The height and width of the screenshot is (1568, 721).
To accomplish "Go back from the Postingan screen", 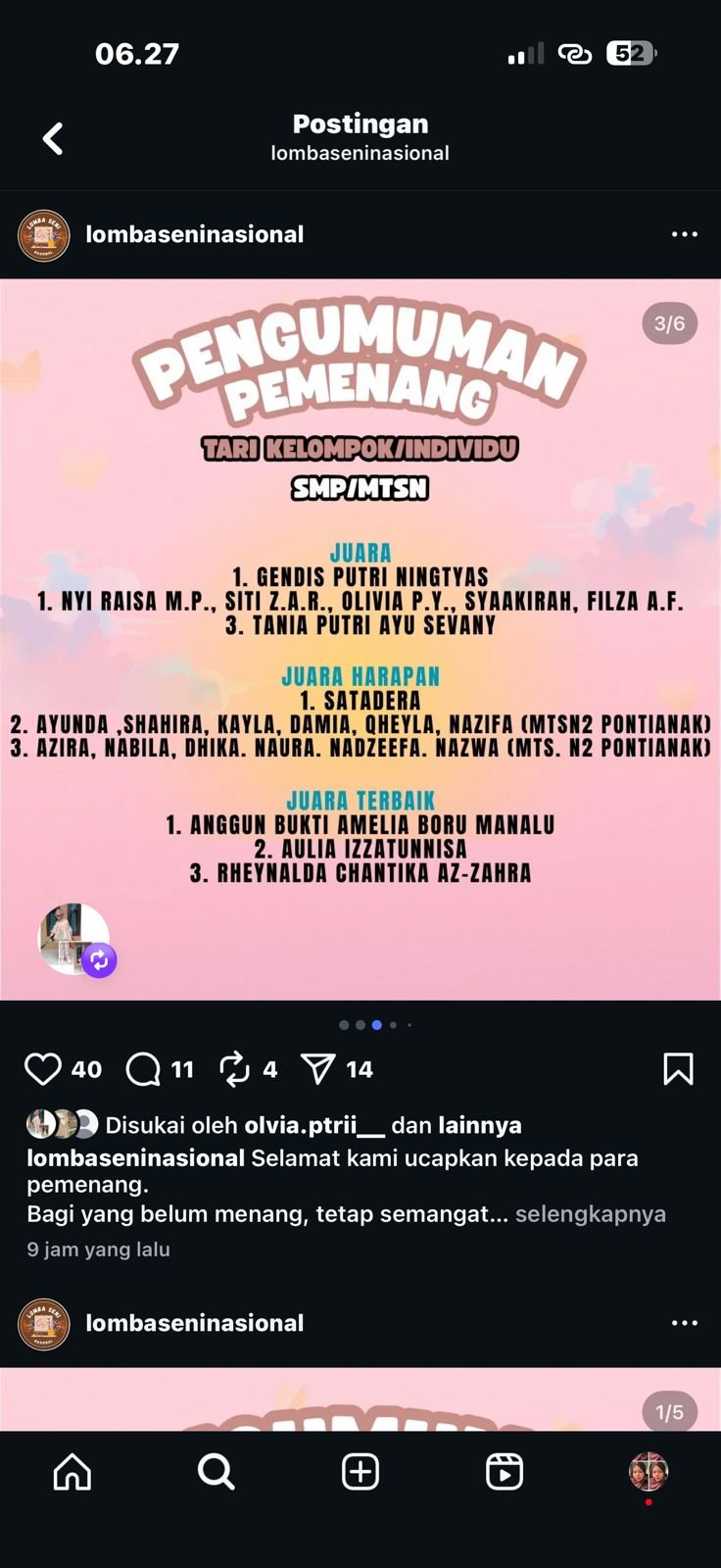I will [x=53, y=138].
